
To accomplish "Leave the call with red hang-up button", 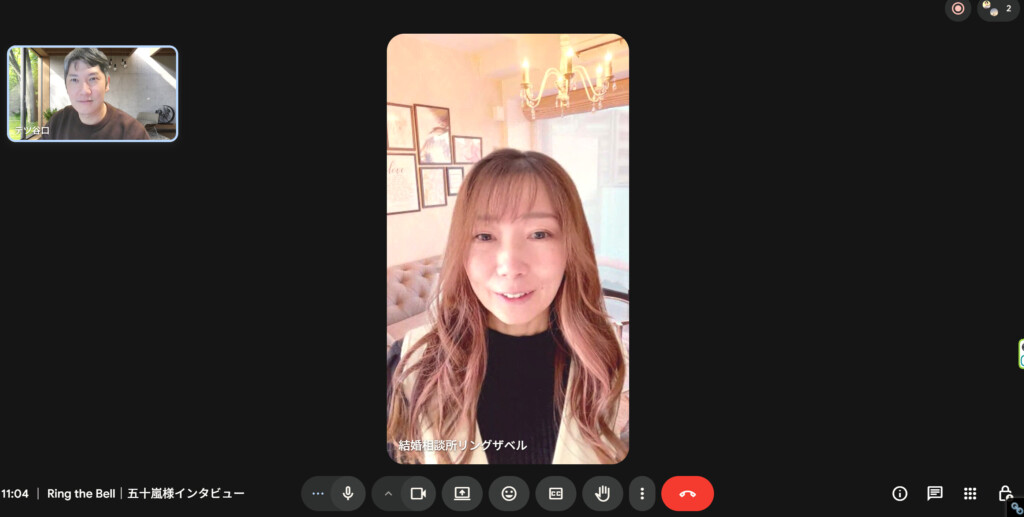I will coord(687,493).
